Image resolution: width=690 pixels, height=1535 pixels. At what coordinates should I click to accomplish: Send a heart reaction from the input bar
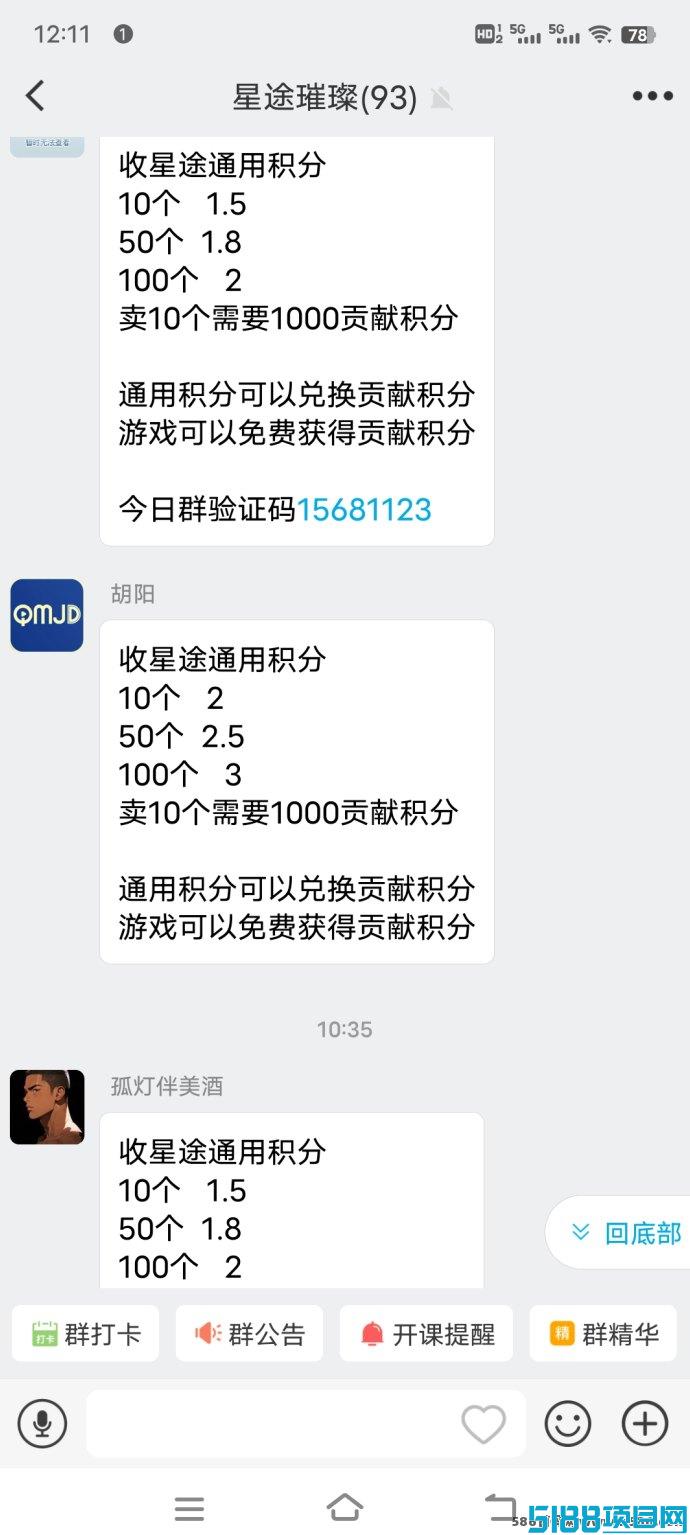(x=483, y=1424)
